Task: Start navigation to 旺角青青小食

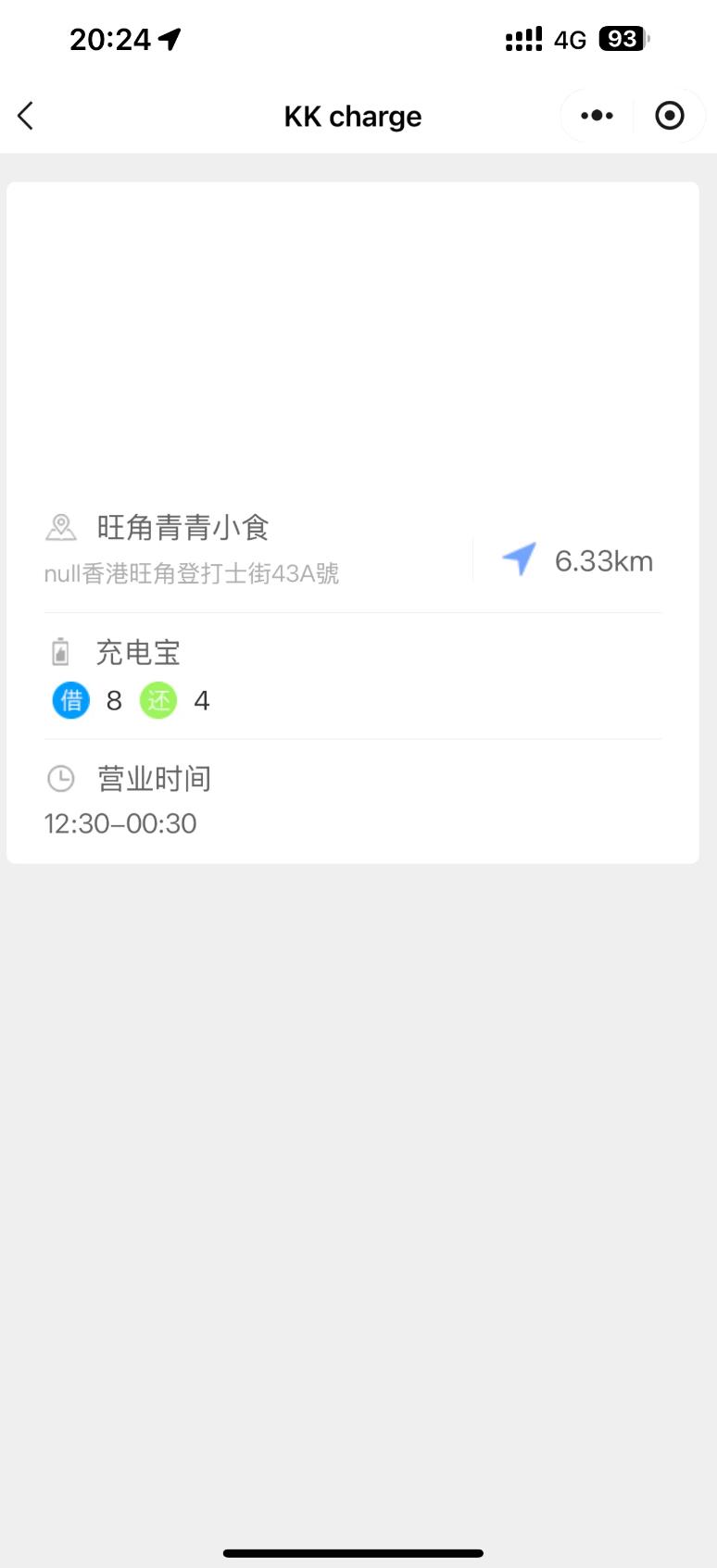Action: [520, 559]
